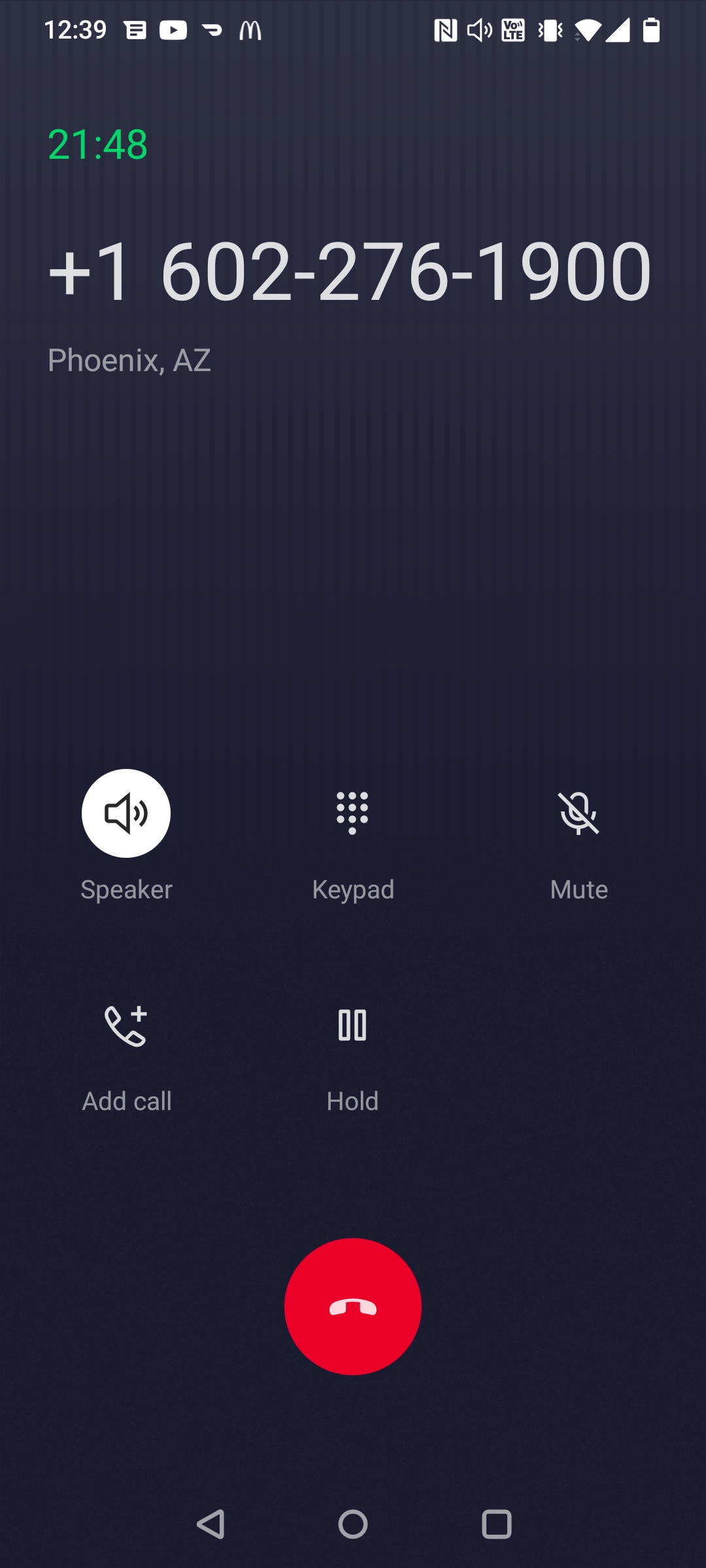The height and width of the screenshot is (1568, 706).
Task: Mute the microphone
Action: pos(579,813)
